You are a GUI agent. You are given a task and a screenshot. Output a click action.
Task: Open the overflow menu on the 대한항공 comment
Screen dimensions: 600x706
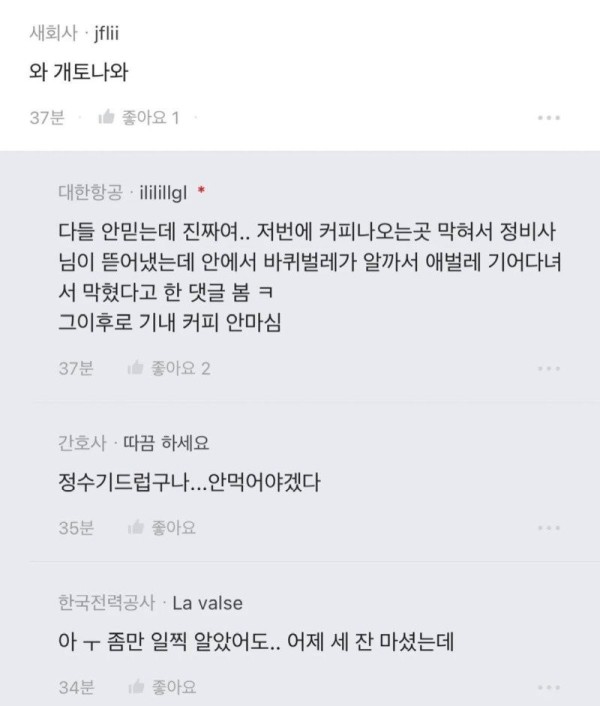click(548, 368)
